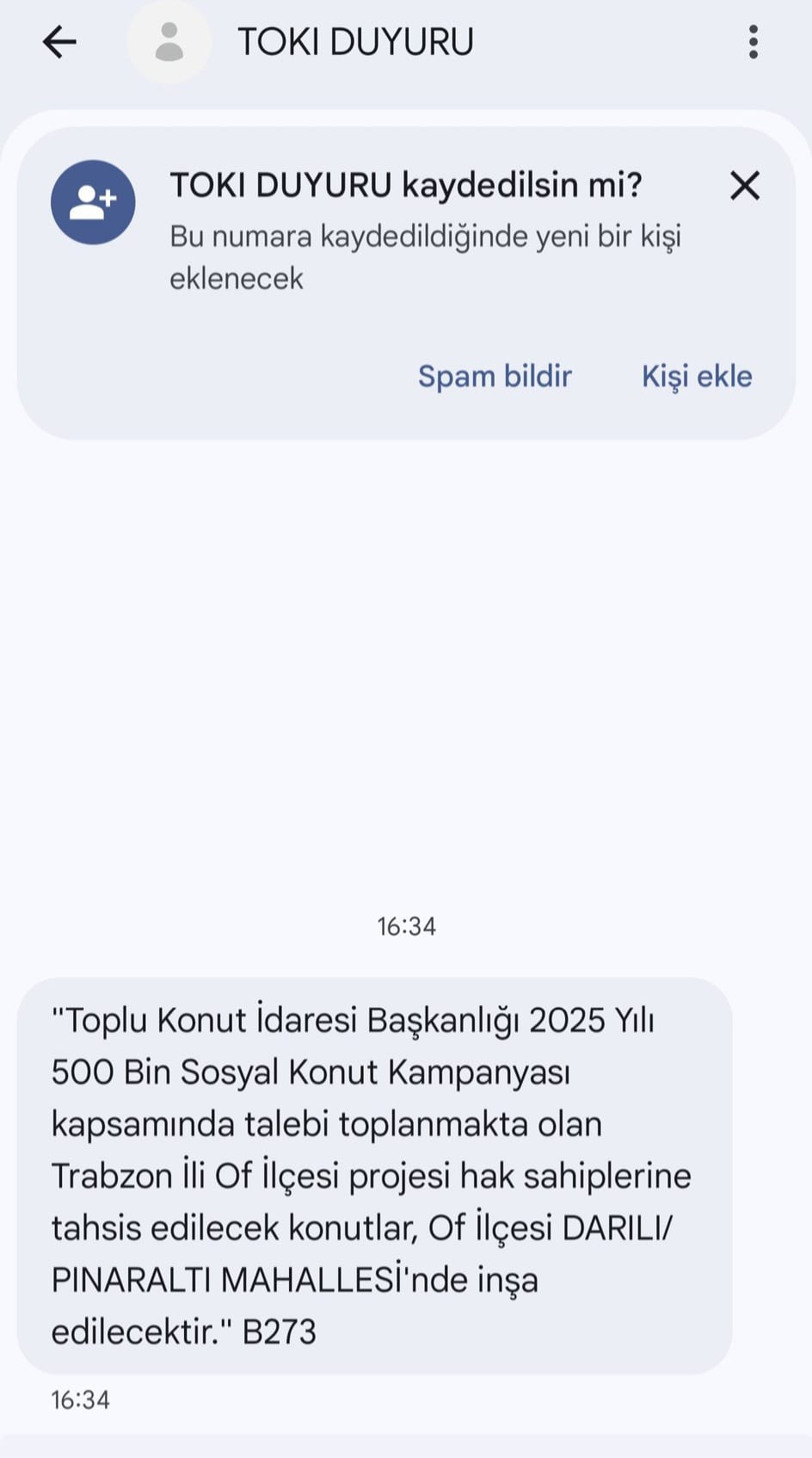Viewport: 812px width, 1458px height.
Task: Report the sender via Spam bildir
Action: point(495,376)
